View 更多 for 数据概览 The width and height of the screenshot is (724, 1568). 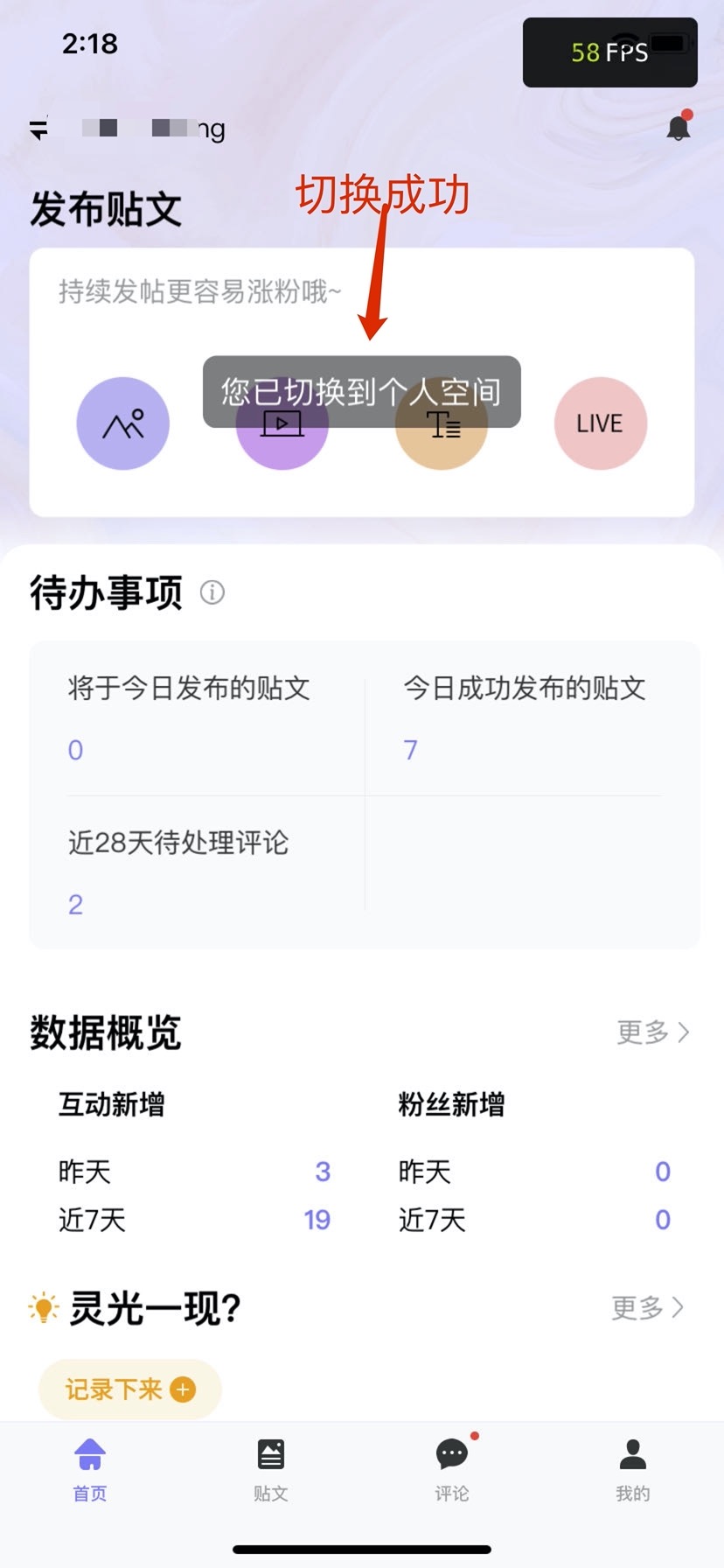point(653,1032)
